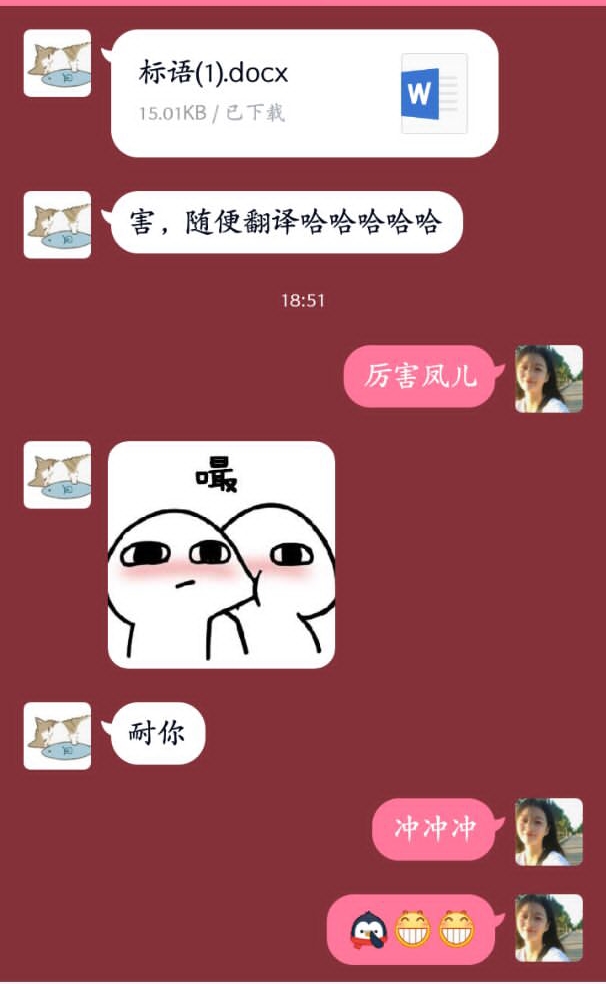Tap the girl's avatar beside 厉害凤儿
This screenshot has height=984, width=606.
(548, 379)
